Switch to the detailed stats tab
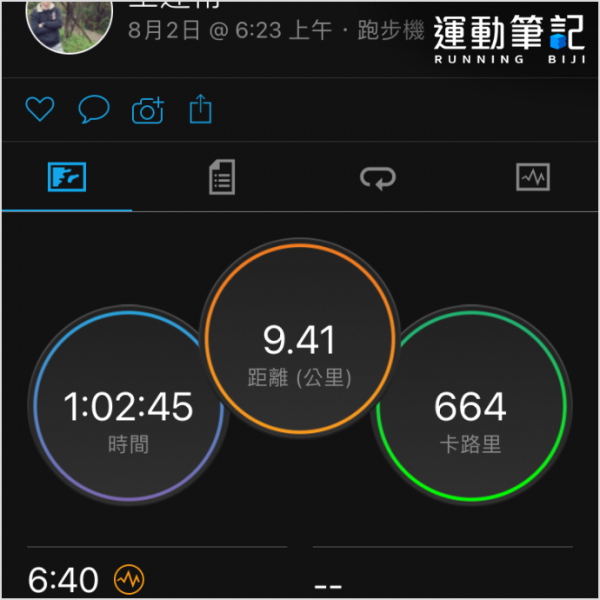 pos(221,179)
